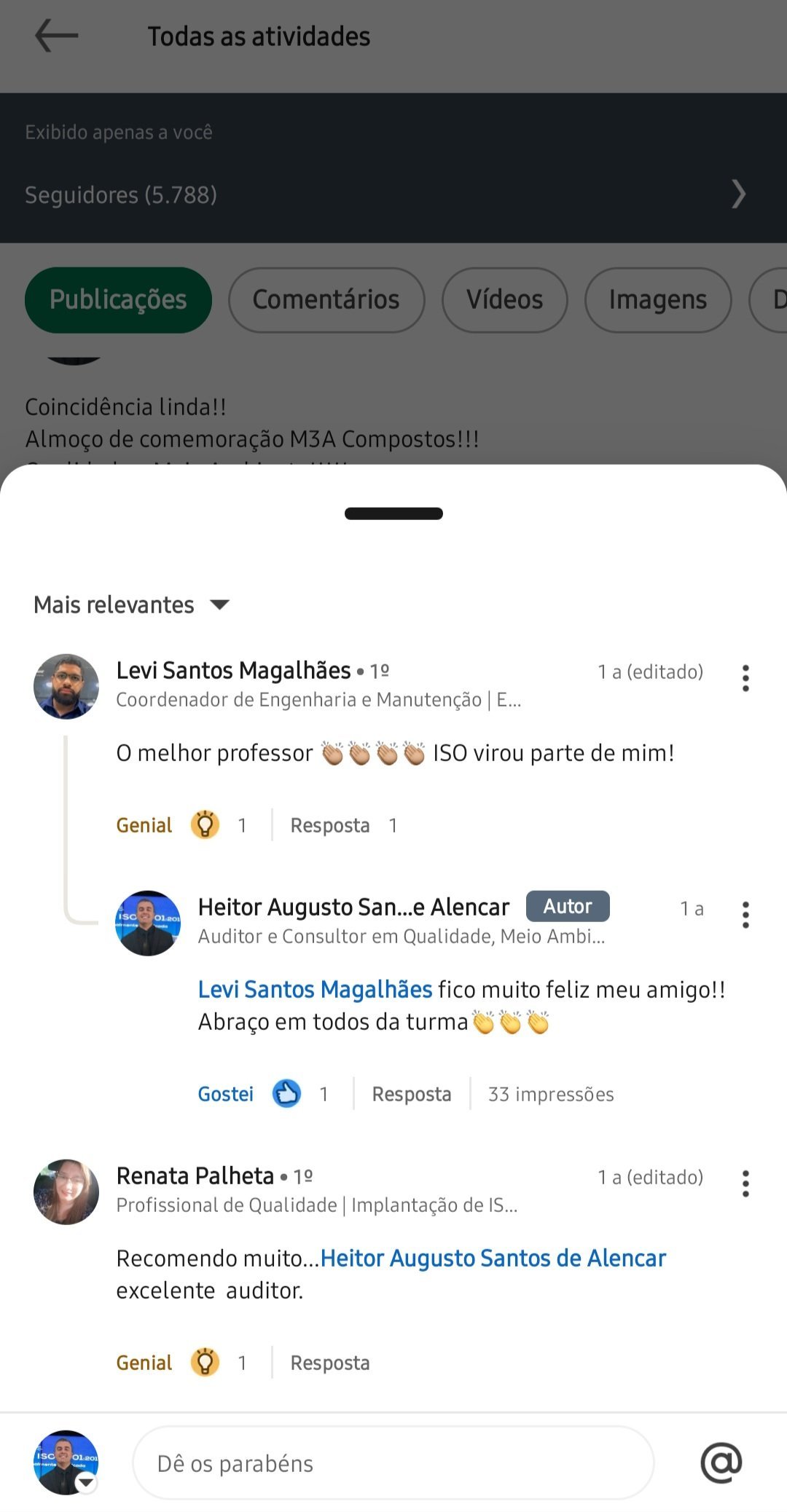The image size is (787, 1512).
Task: Click the lightbulb Genial reaction on Levi's comment
Action: [205, 825]
